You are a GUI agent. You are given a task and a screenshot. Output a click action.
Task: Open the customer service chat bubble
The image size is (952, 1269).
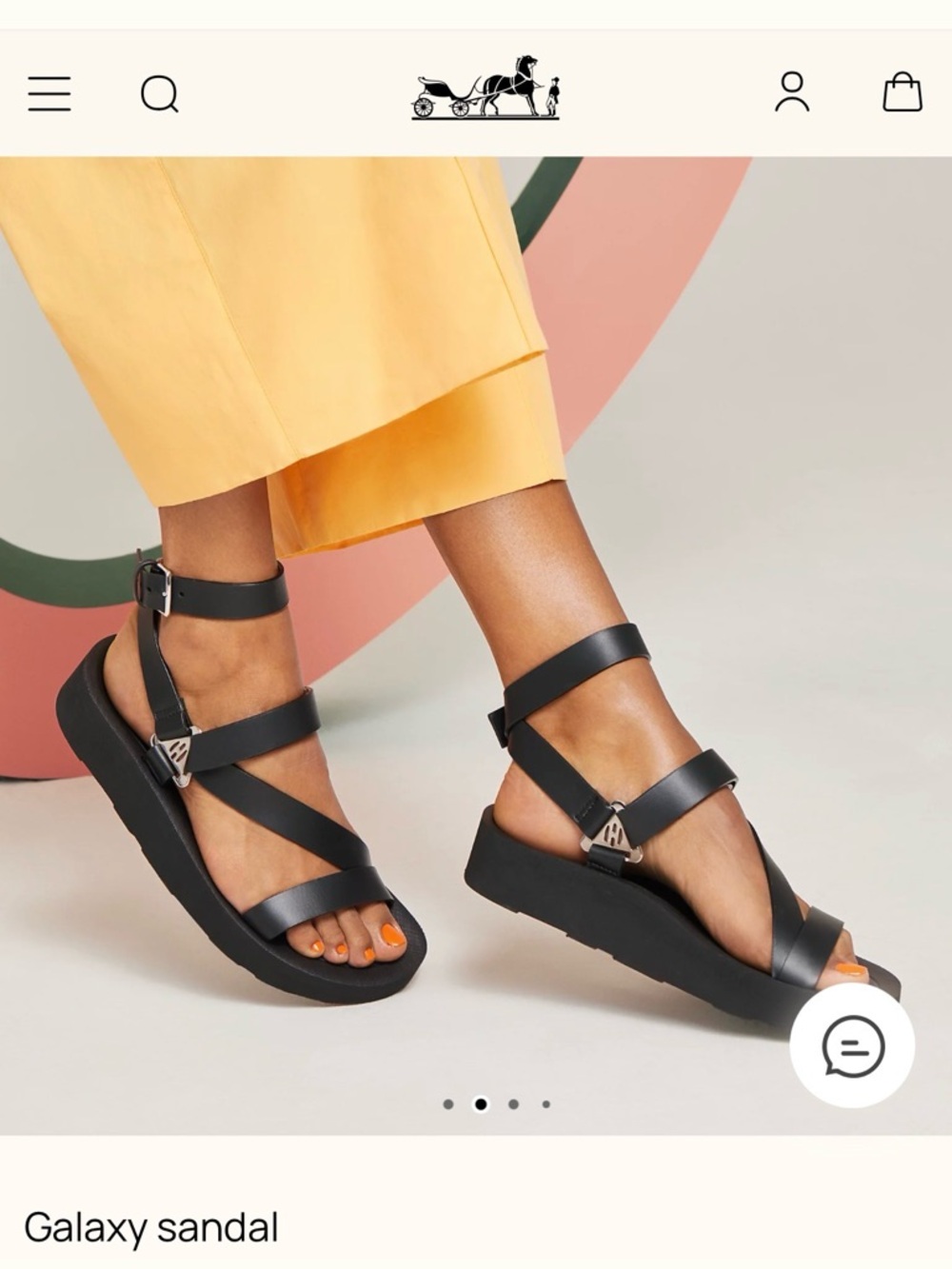pos(855,1049)
